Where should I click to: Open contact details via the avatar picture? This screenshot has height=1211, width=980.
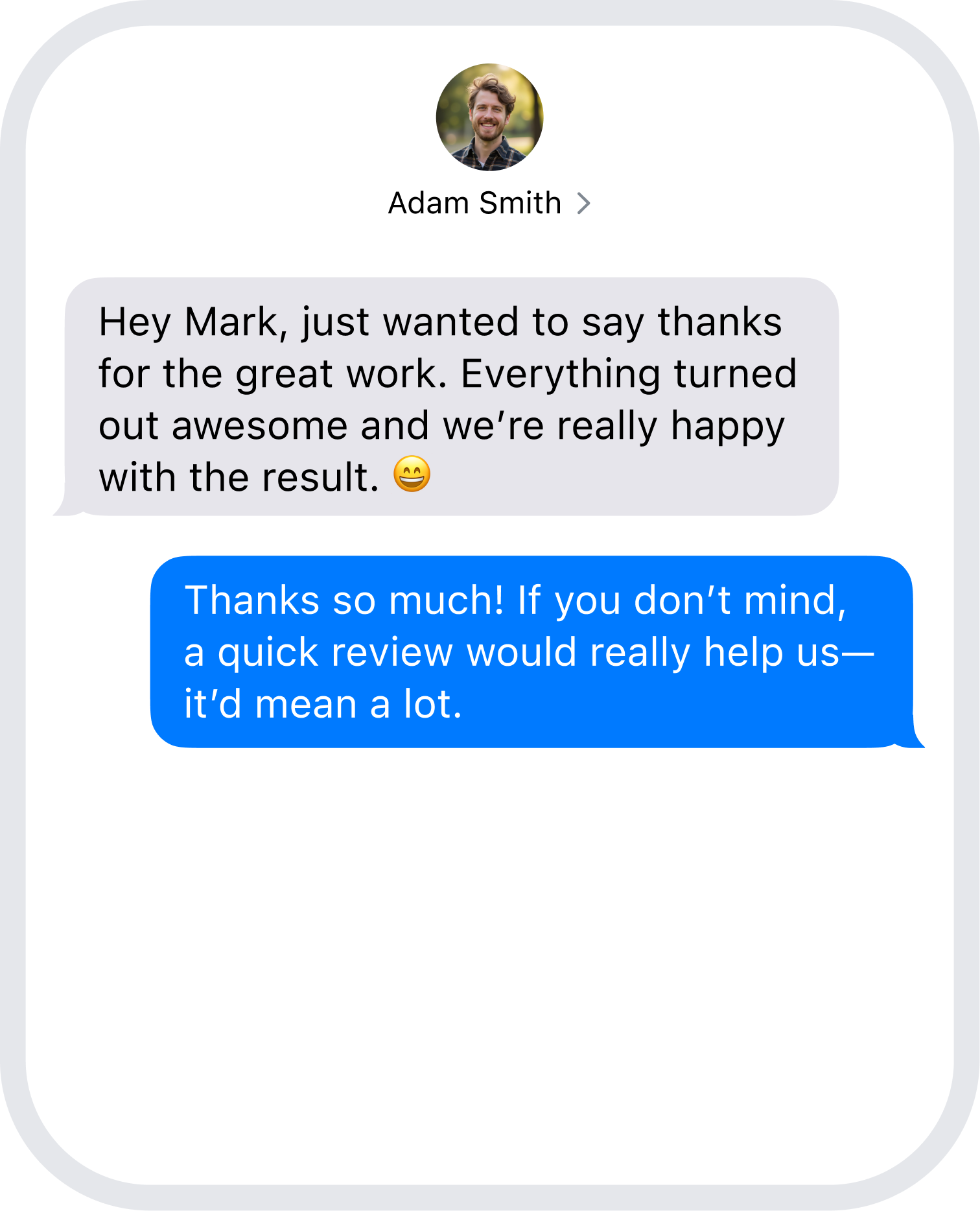[490, 118]
